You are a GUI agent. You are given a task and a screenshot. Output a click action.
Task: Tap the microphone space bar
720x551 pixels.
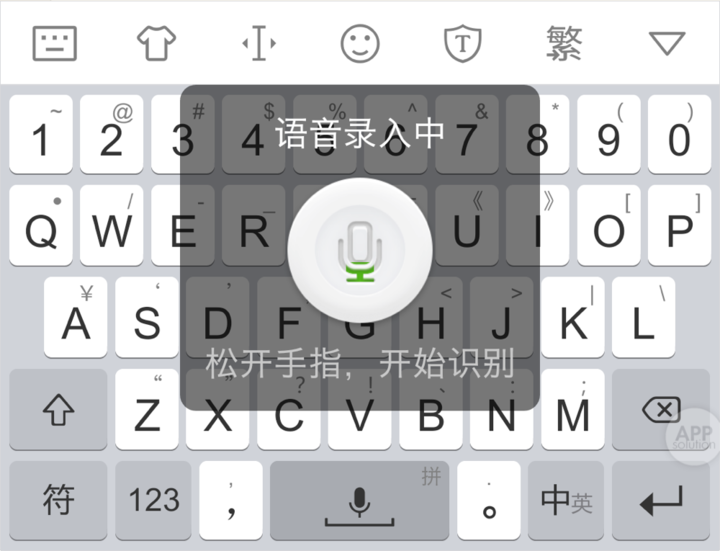pos(360,500)
